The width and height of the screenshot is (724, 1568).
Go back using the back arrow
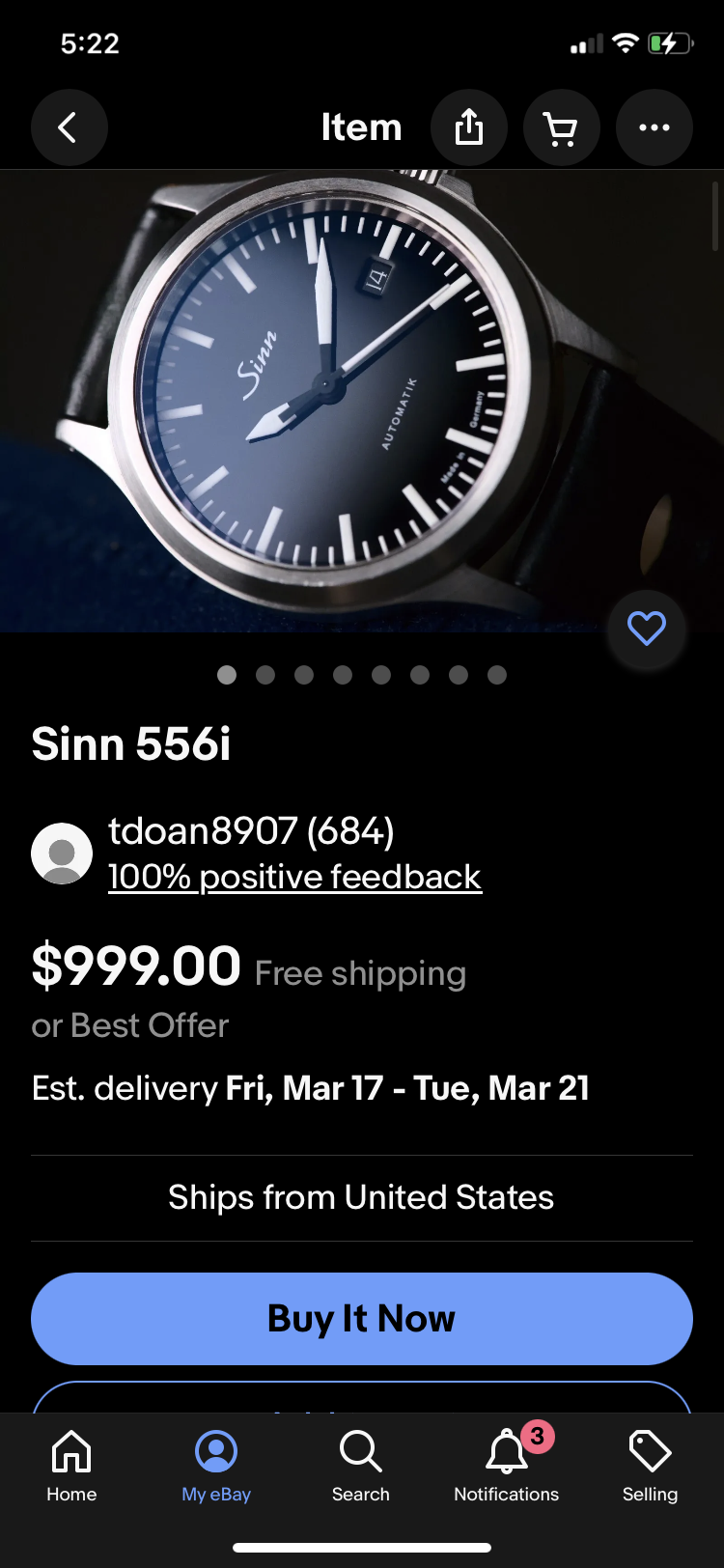[69, 127]
